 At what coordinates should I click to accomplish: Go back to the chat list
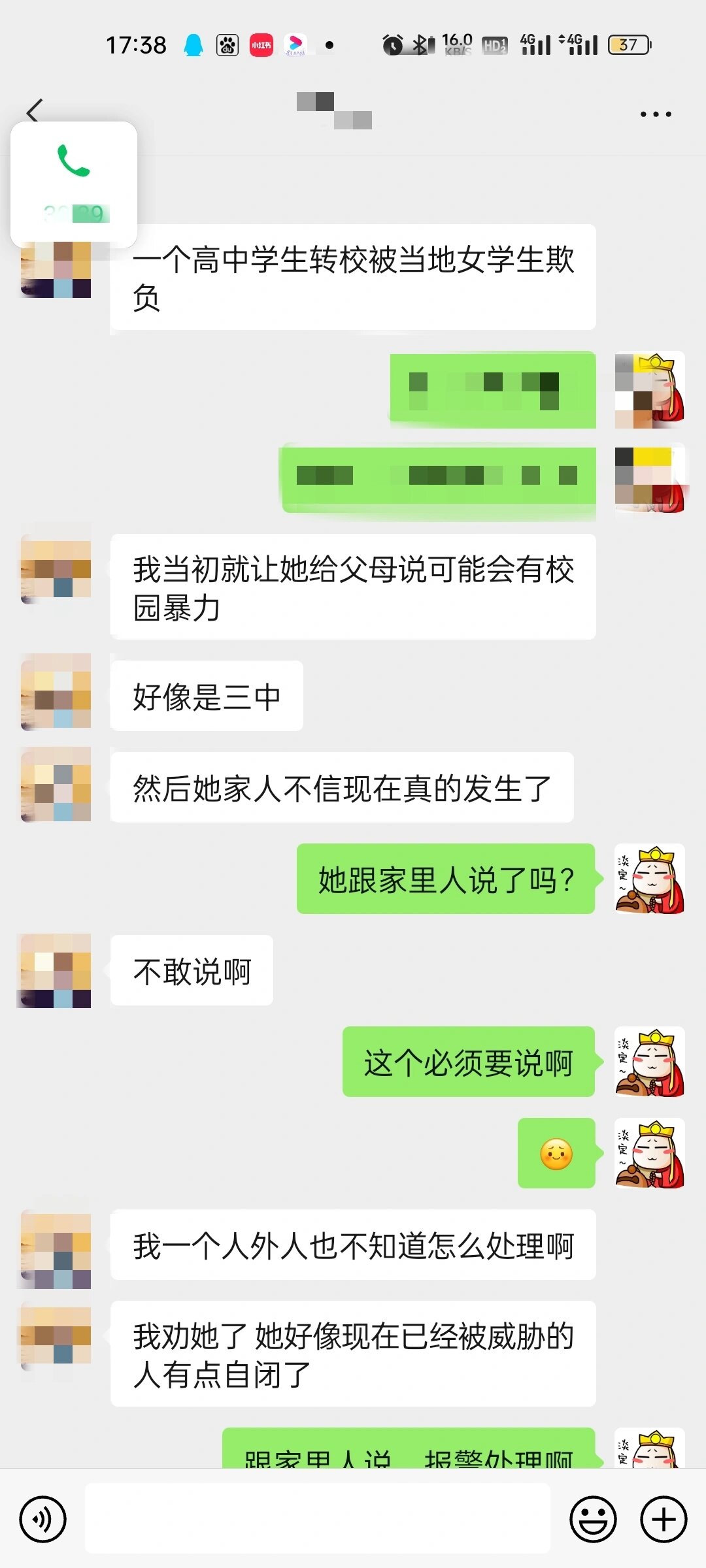tap(35, 110)
